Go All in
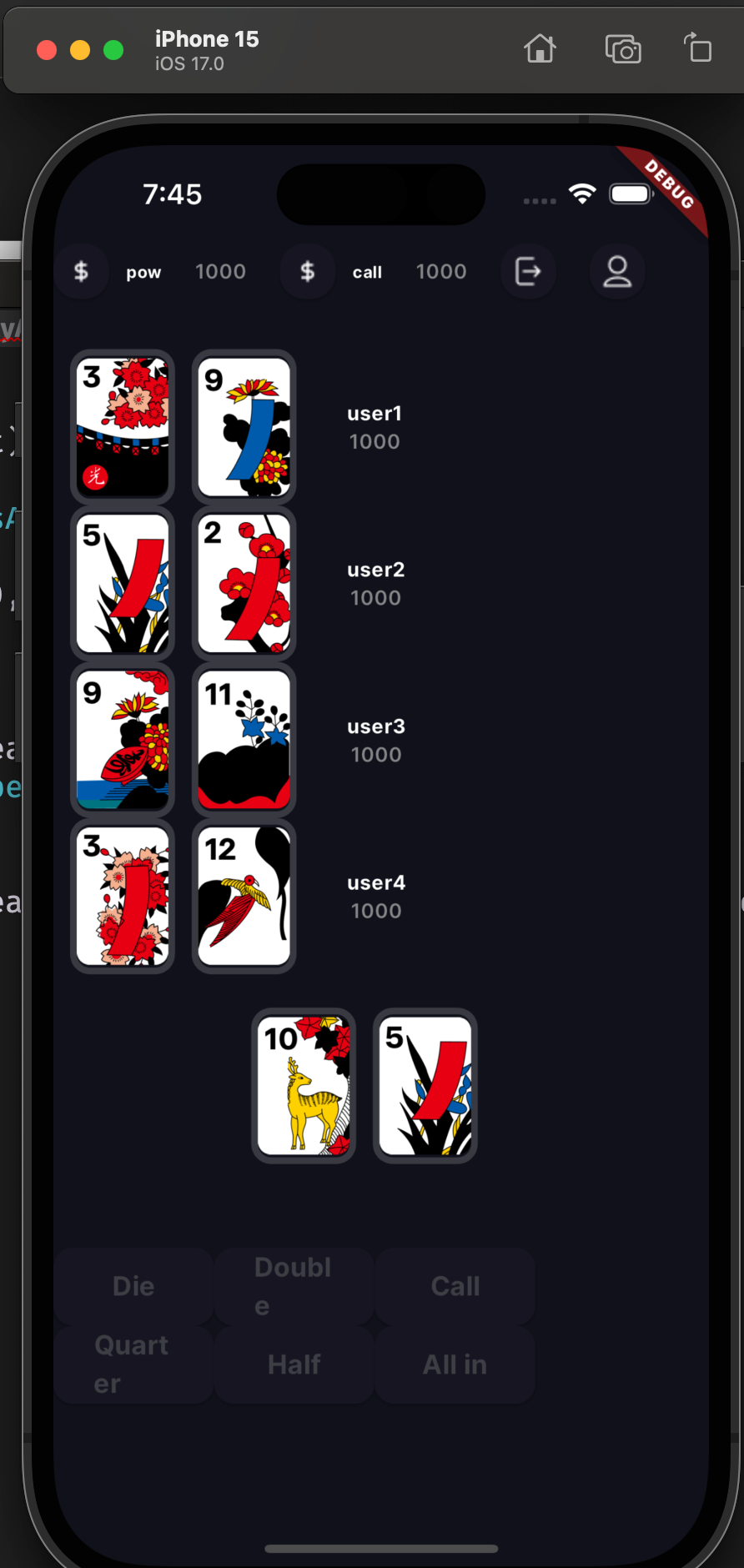Viewport: 744px width, 1568px height. (x=455, y=1364)
